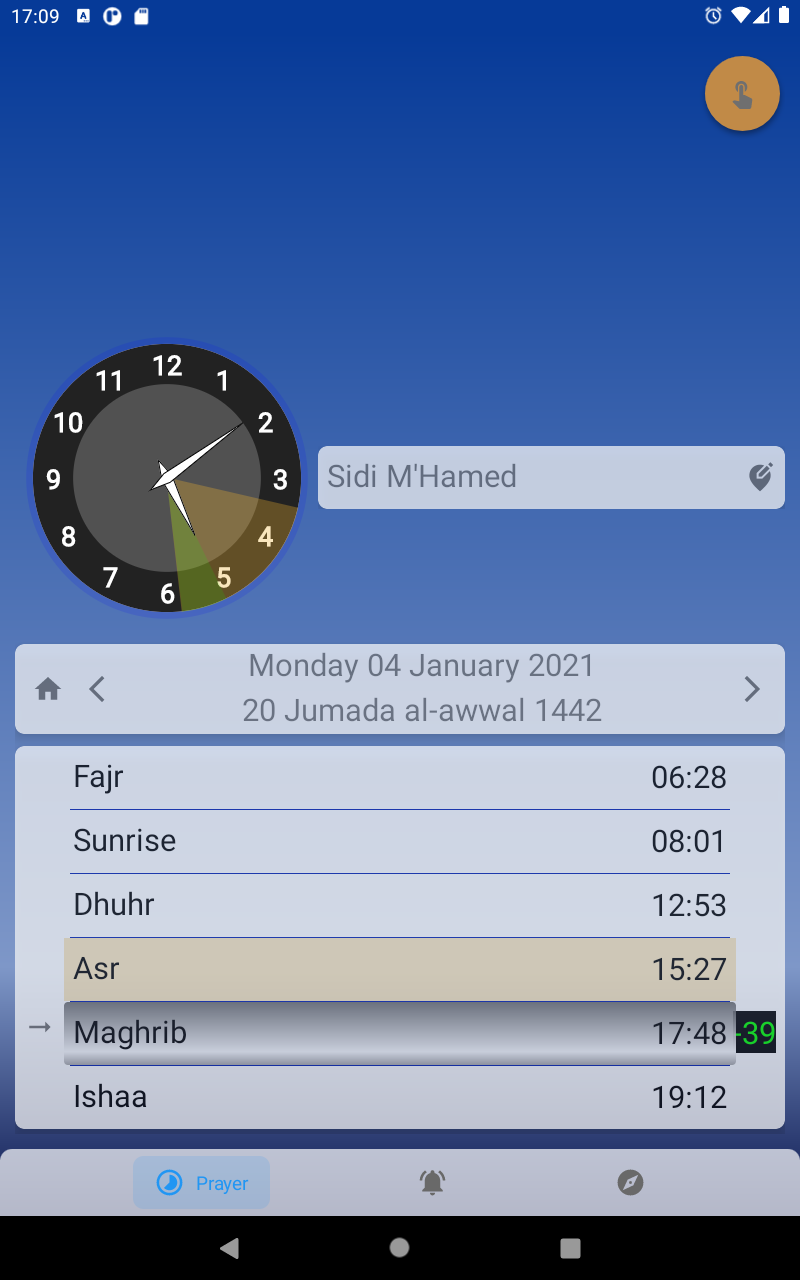Go to the previous day with left chevron
This screenshot has height=1280, width=800.
[x=97, y=689]
